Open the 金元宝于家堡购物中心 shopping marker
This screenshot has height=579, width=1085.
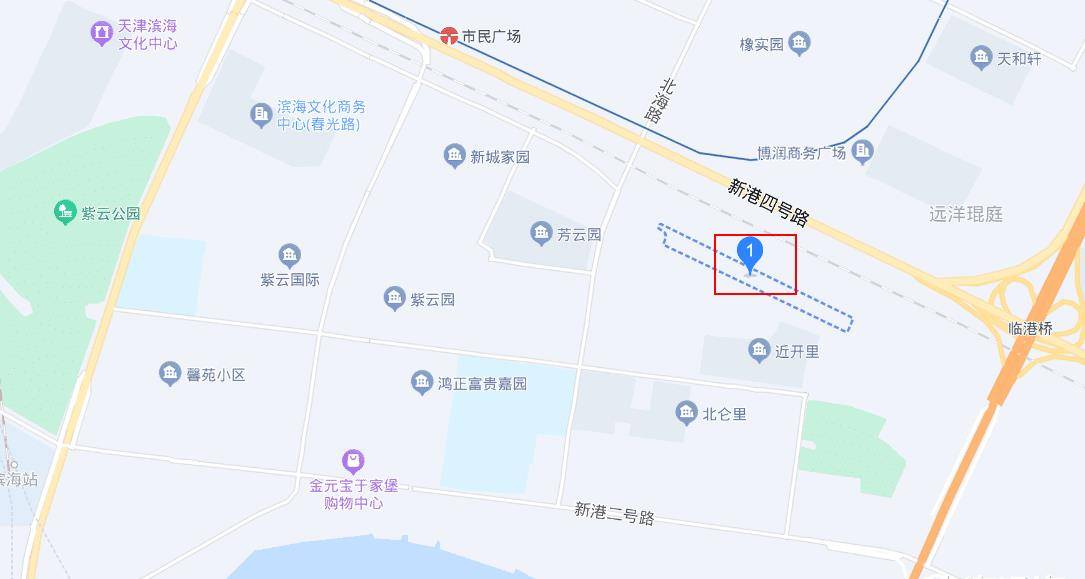point(352,461)
